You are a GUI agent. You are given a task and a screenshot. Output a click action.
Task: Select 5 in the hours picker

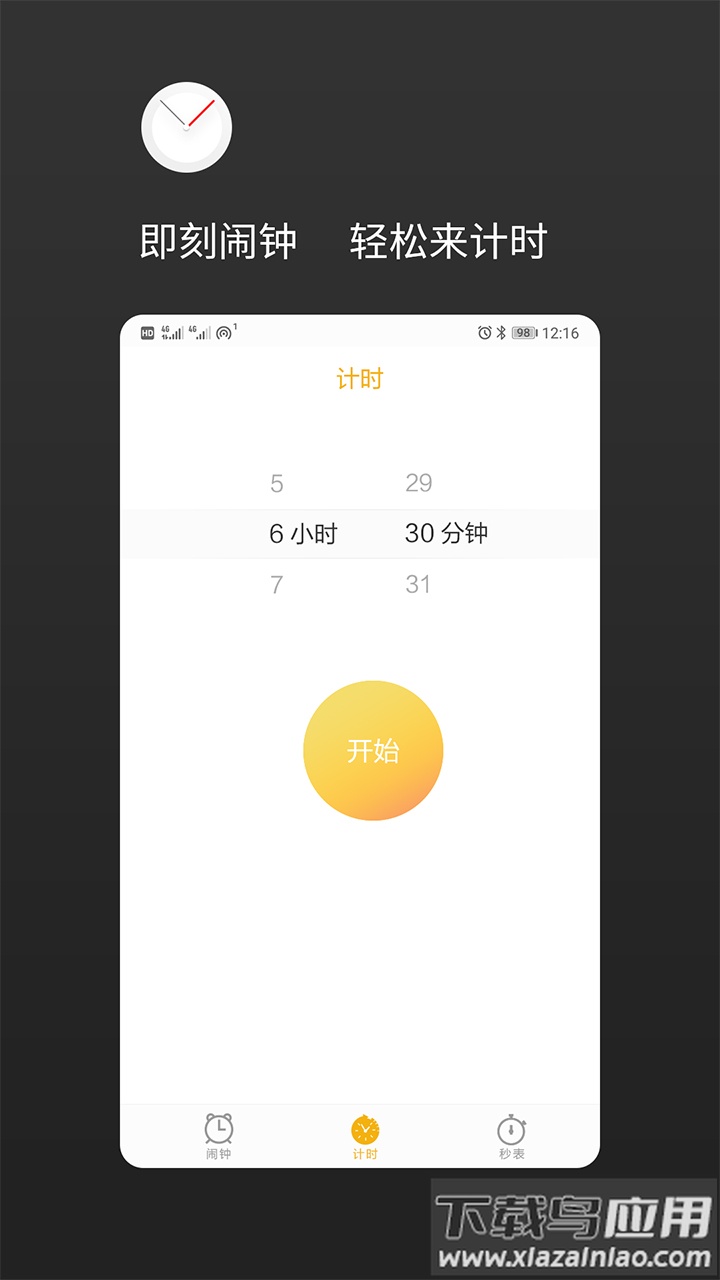pos(276,483)
